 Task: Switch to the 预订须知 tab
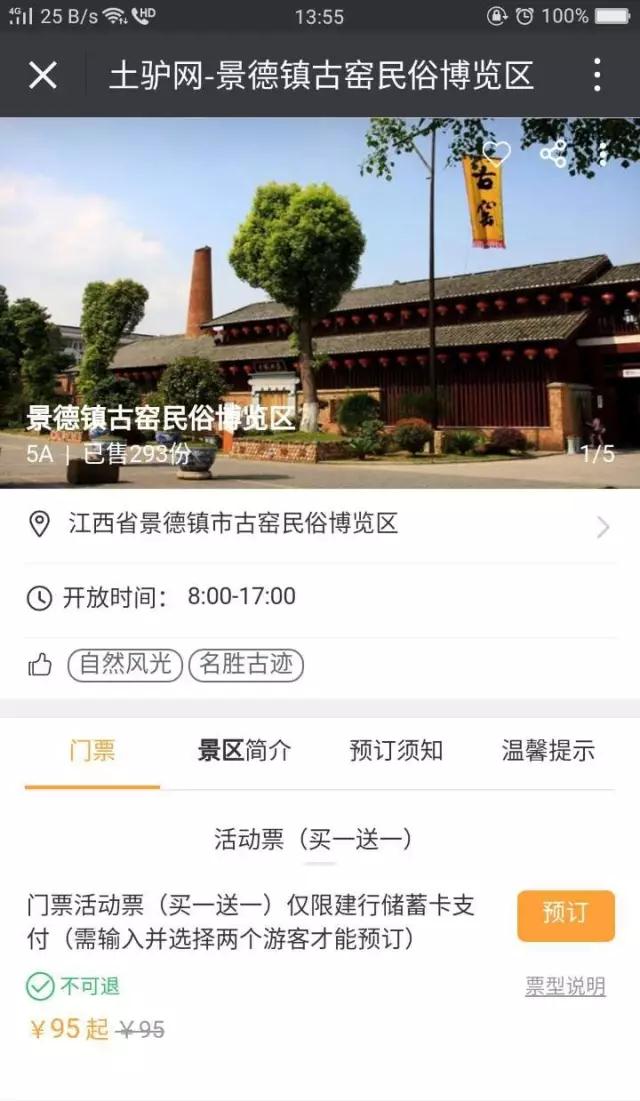coord(396,751)
